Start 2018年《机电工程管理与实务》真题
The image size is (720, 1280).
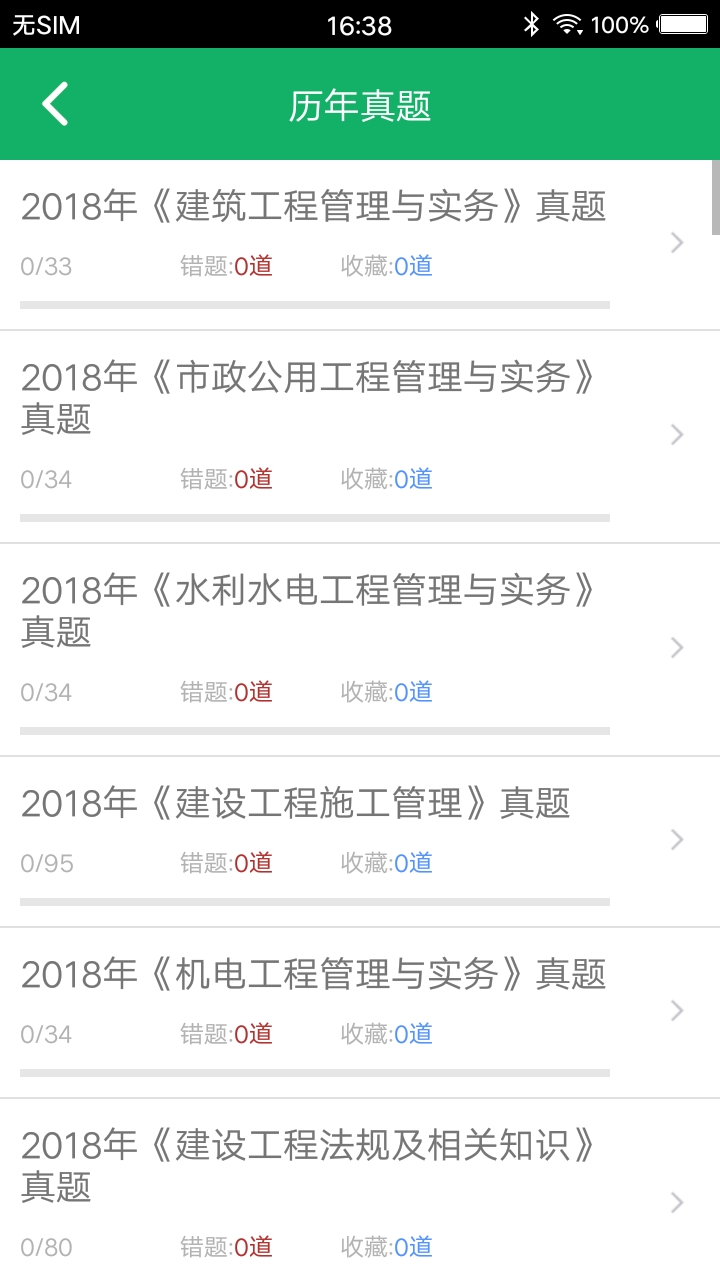coord(314,974)
